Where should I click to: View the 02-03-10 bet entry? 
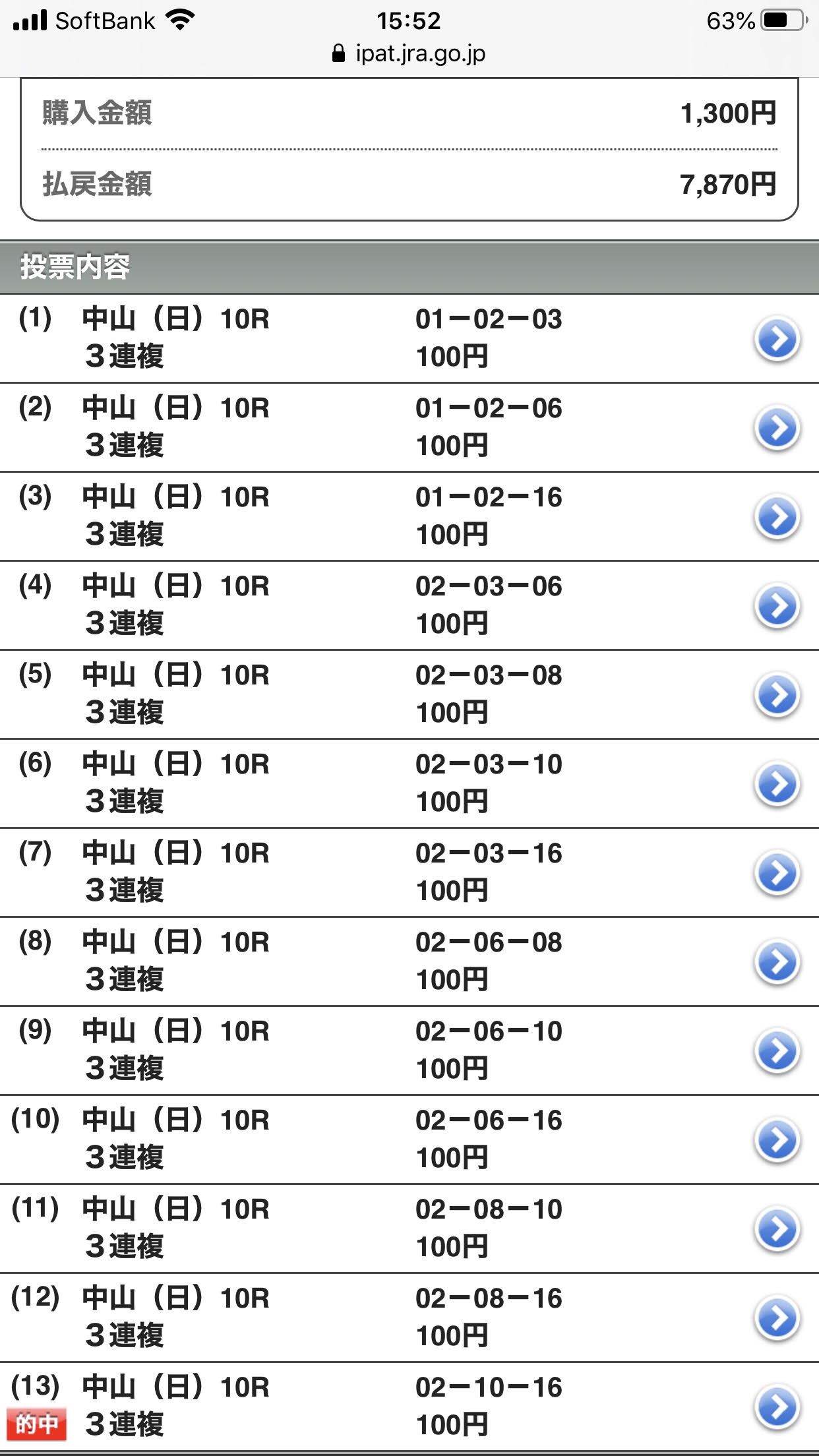(x=777, y=784)
